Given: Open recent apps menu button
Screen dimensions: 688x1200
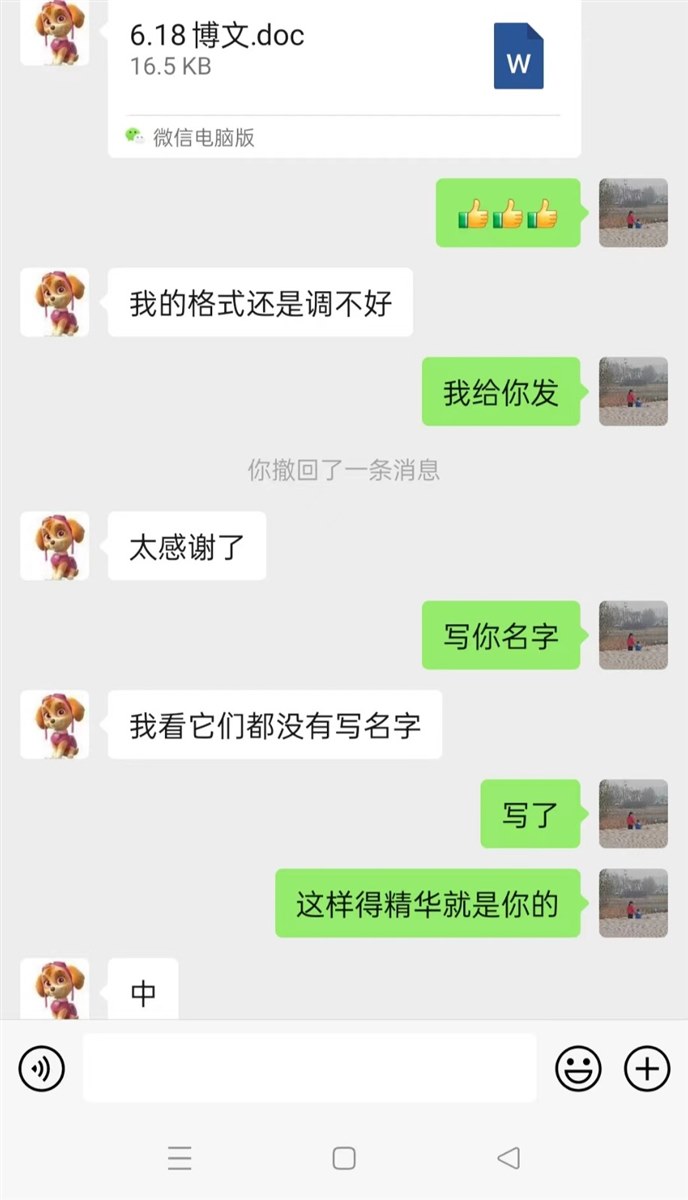Looking at the screenshot, I should (x=180, y=1158).
